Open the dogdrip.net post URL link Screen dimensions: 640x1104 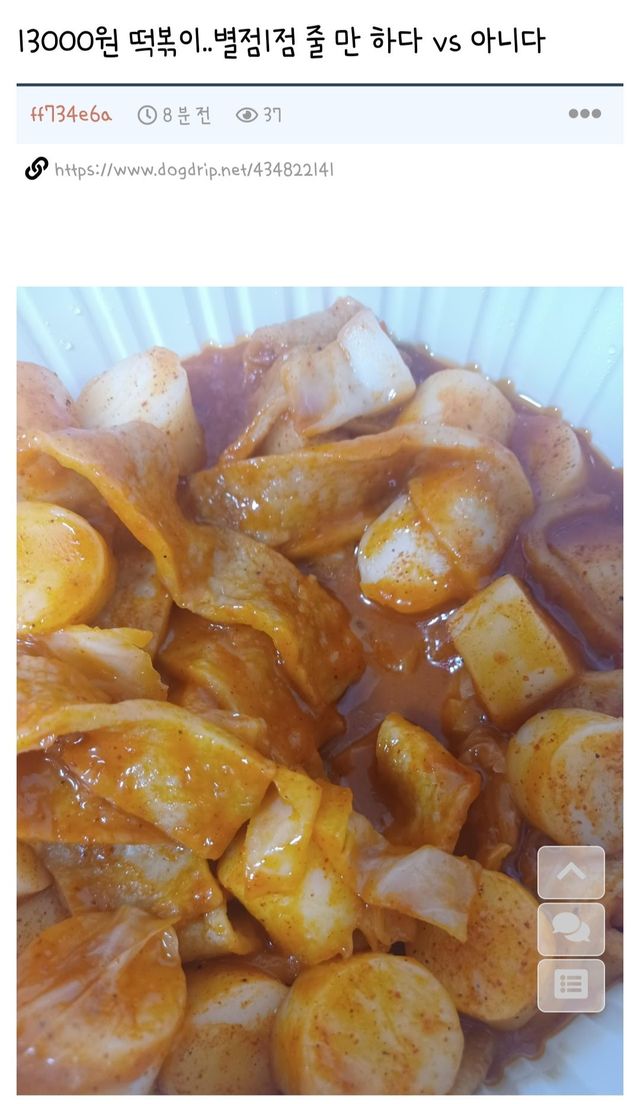click(x=193, y=170)
